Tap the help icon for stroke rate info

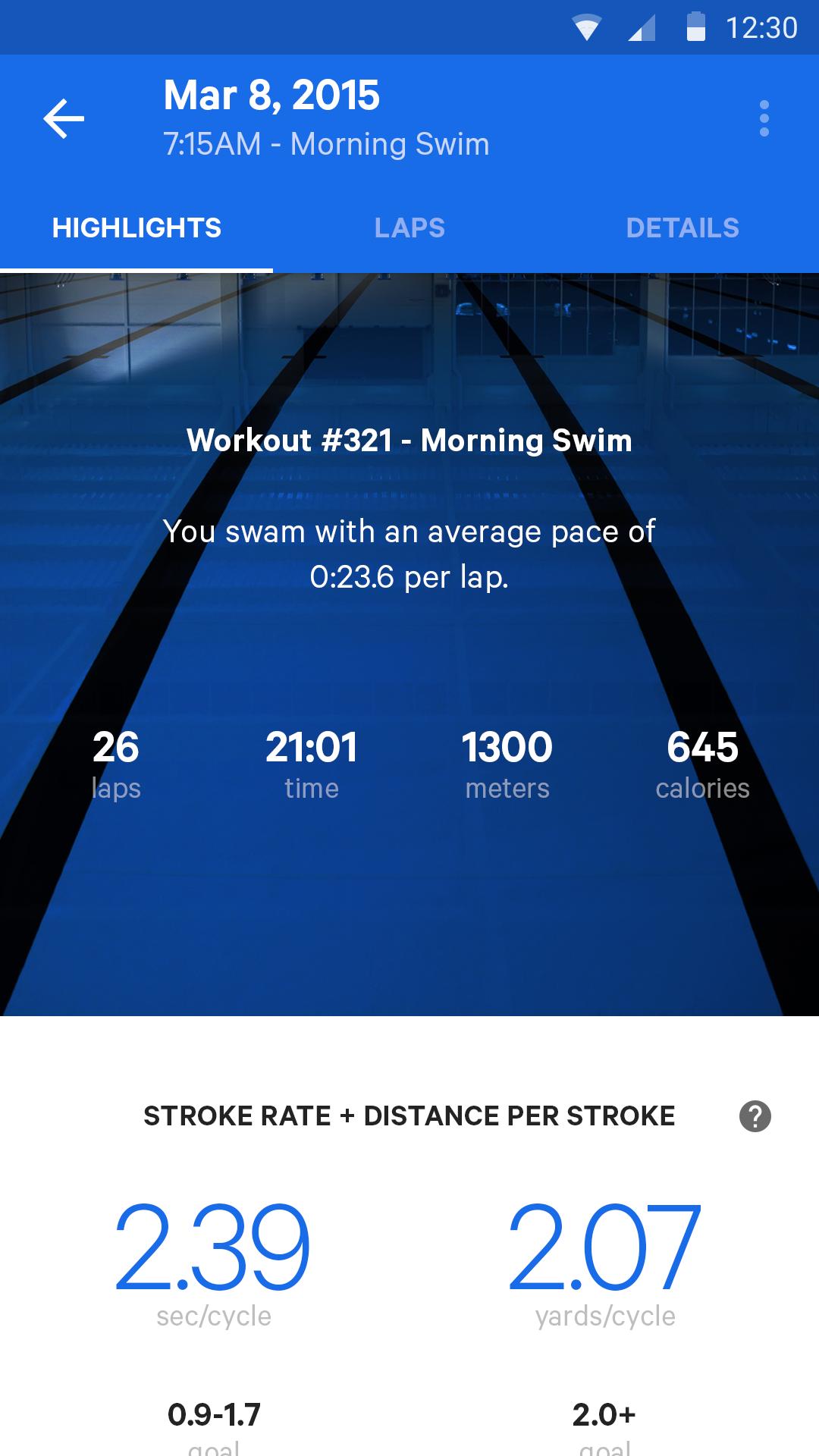click(755, 1115)
